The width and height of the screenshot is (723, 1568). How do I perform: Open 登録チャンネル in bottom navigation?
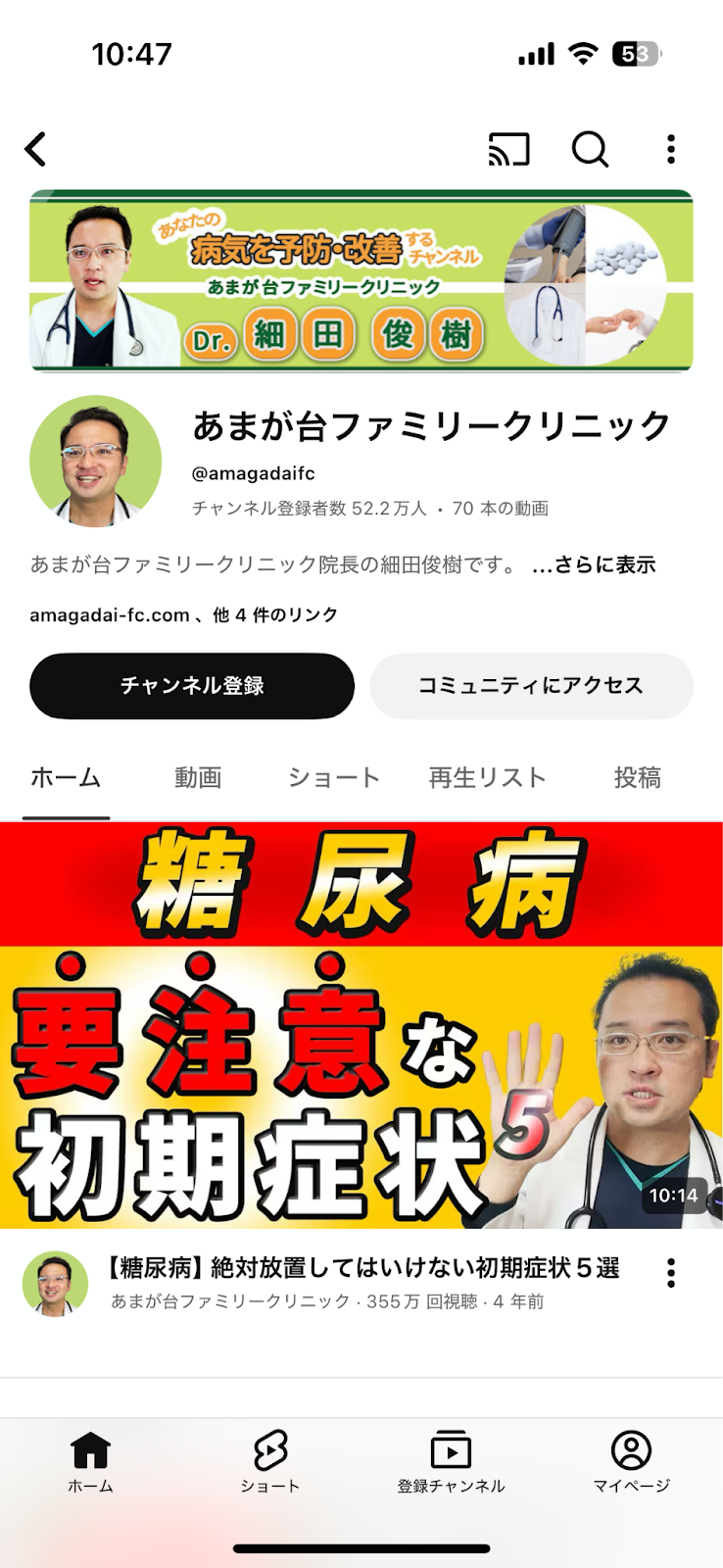(x=451, y=1462)
